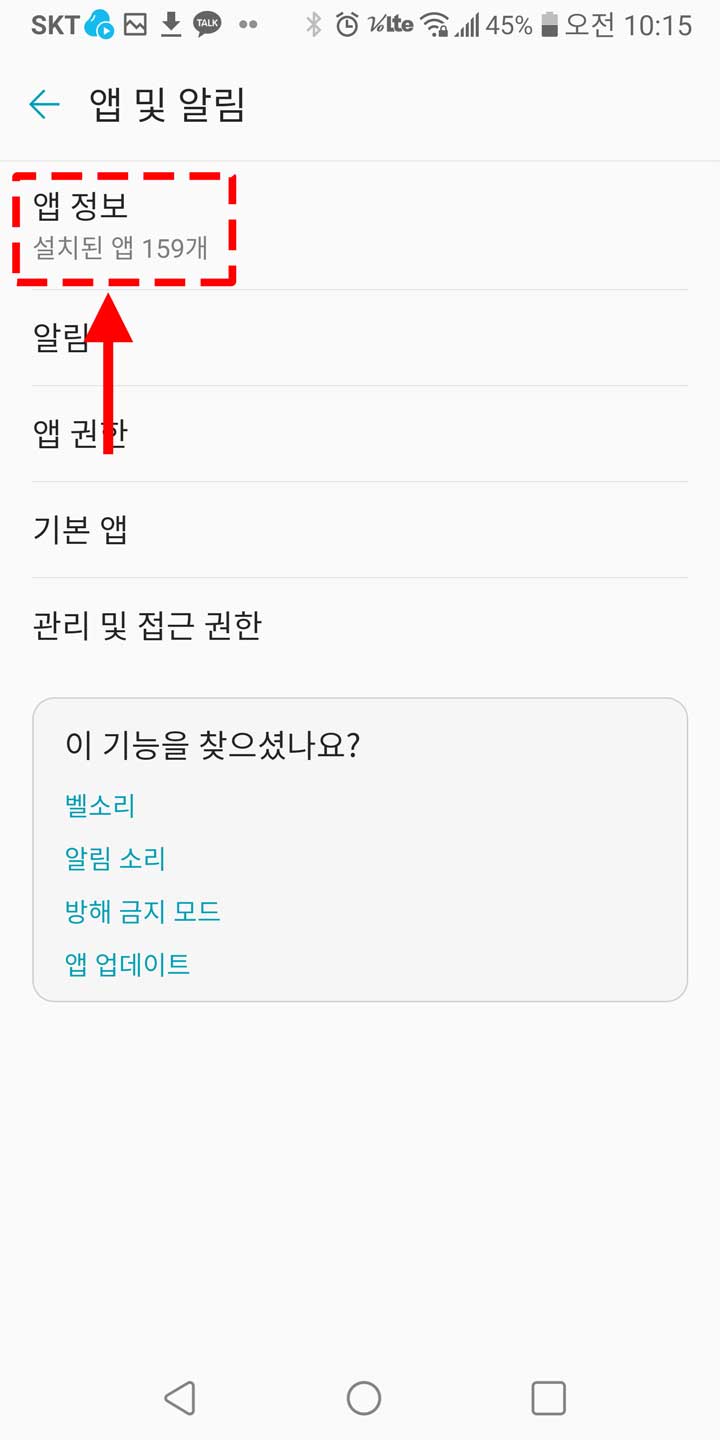
Task: Open 관리 및 접근 권한
Action: 360,626
